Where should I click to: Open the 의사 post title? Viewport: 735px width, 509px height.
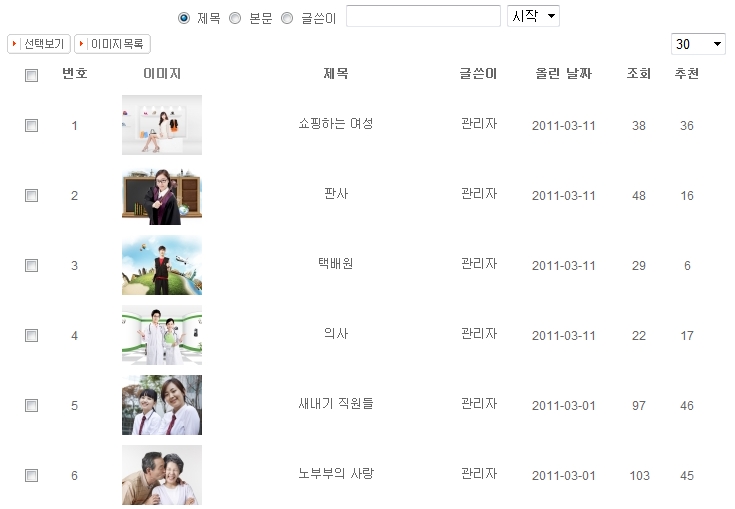point(336,334)
